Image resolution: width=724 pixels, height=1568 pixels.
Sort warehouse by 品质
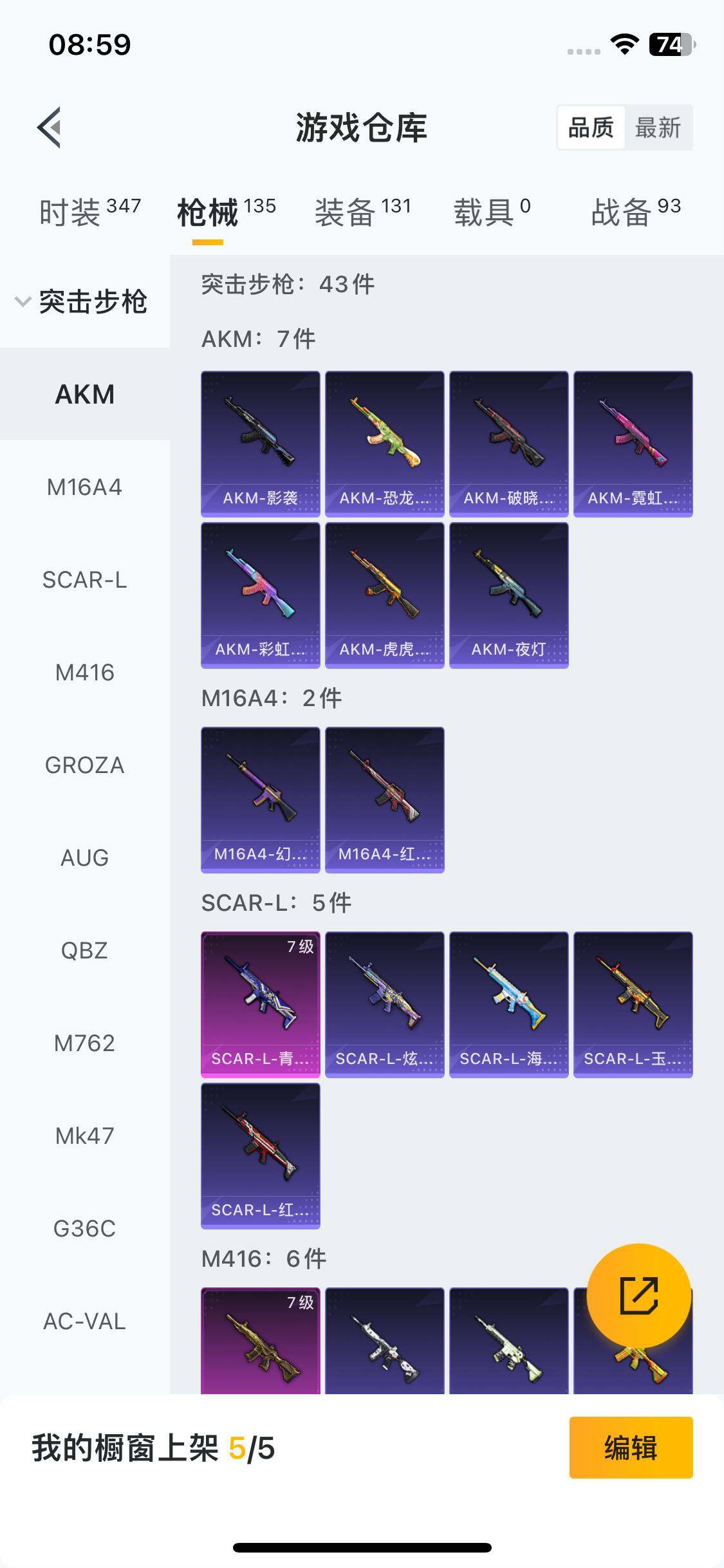[591, 127]
